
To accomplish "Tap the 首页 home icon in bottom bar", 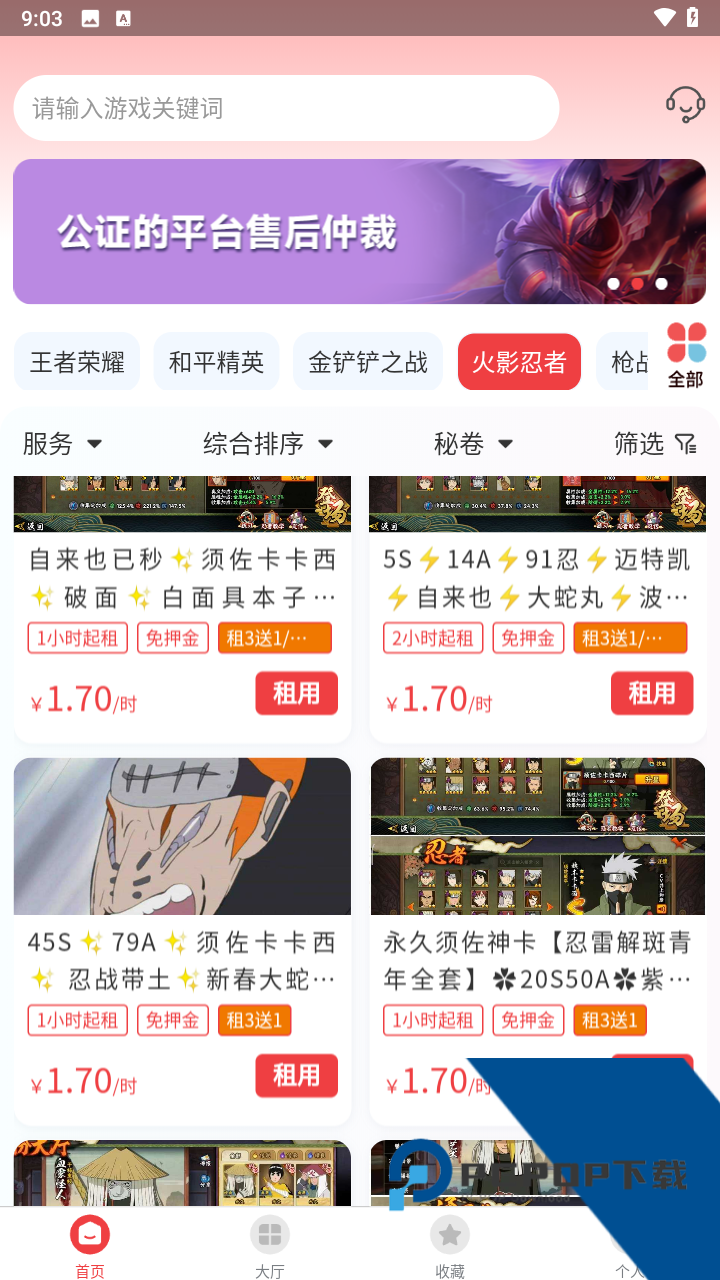I will pyautogui.click(x=90, y=1235).
